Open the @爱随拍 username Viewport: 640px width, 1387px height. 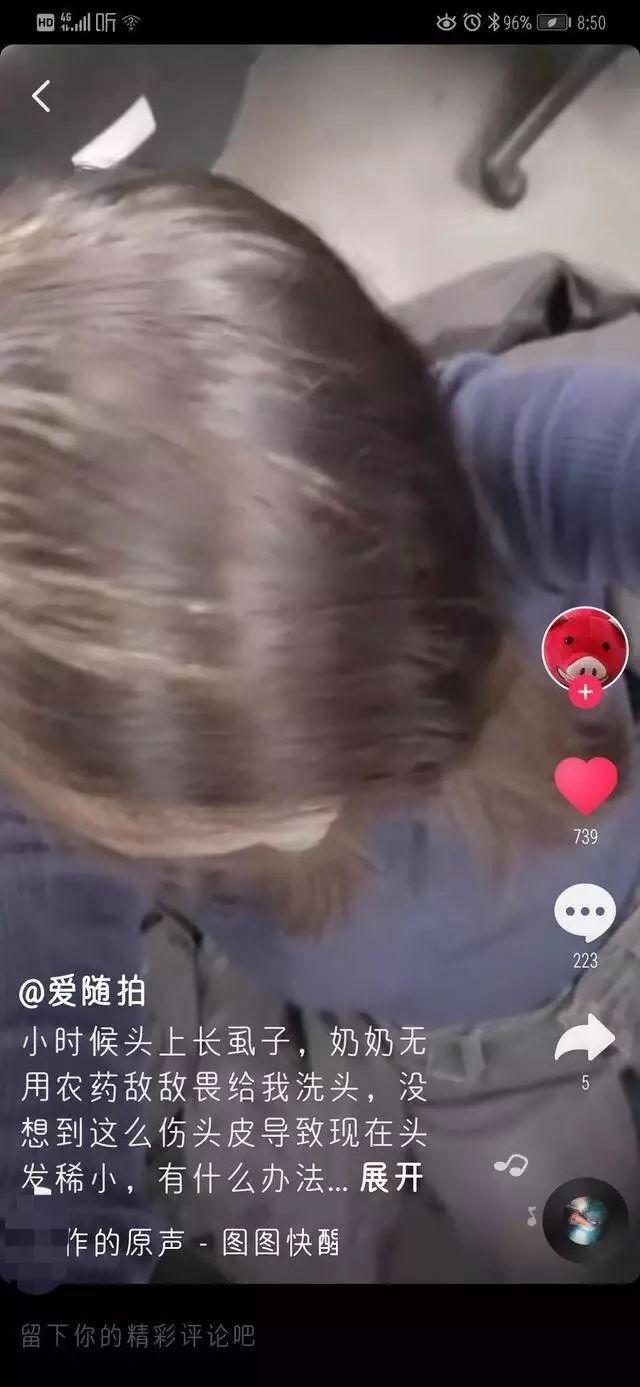(83, 992)
